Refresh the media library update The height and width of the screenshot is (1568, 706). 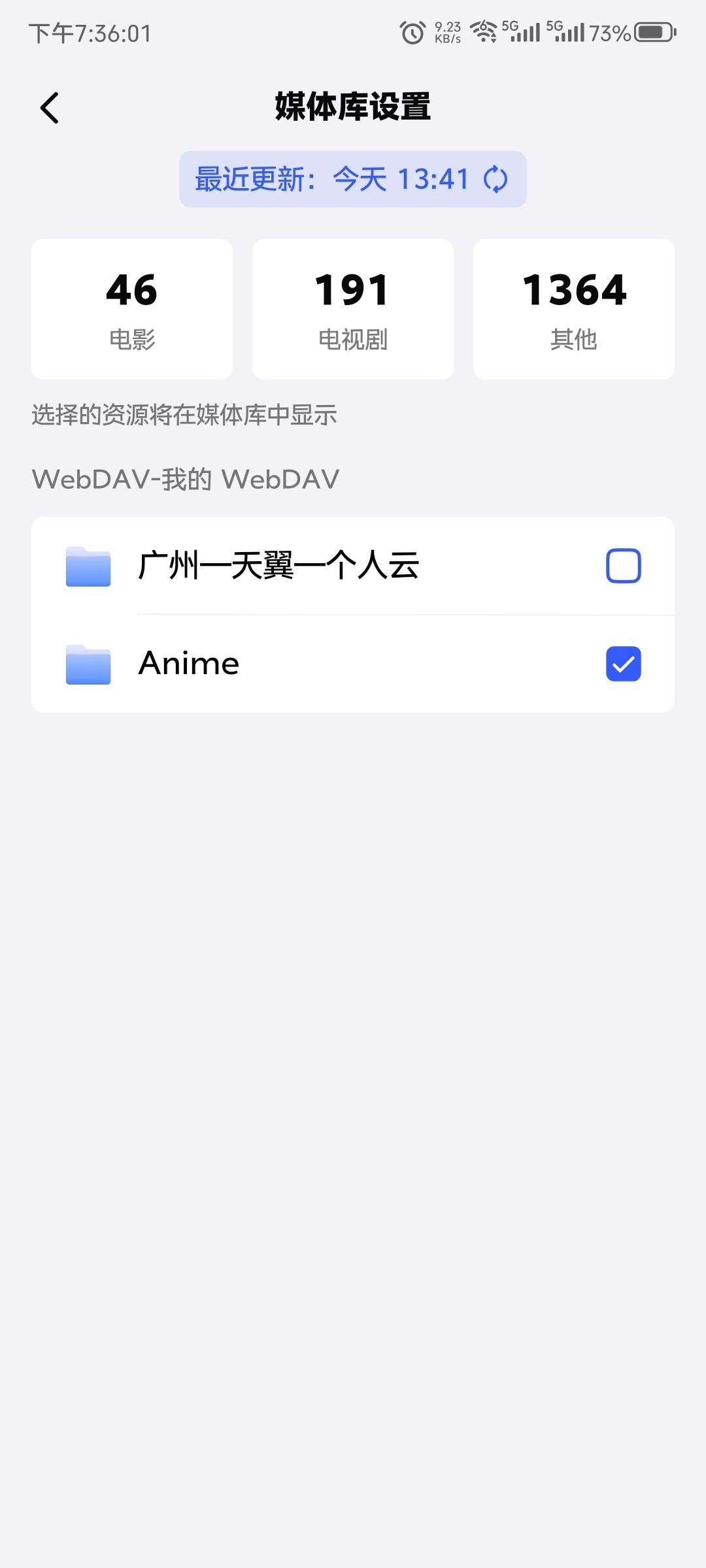click(495, 180)
